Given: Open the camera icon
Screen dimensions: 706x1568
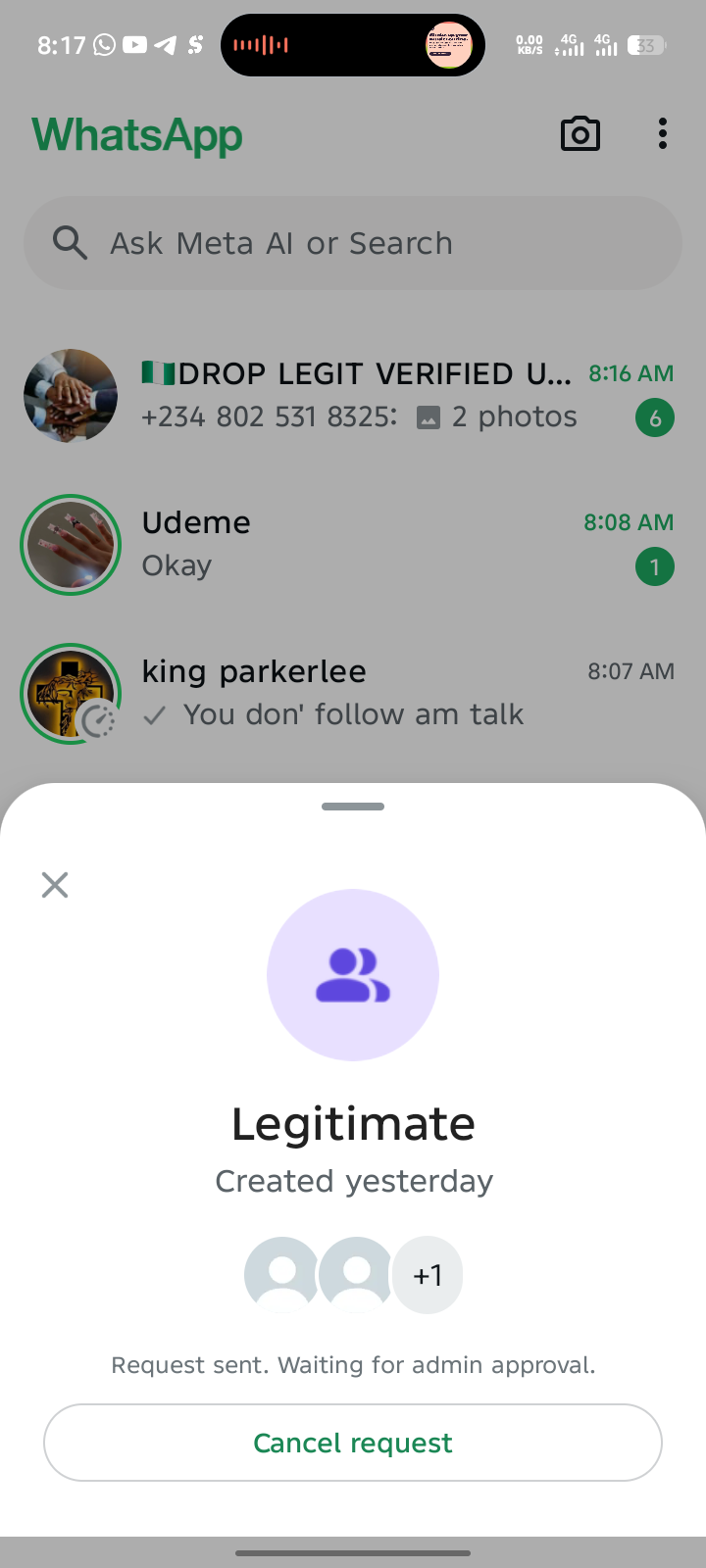Looking at the screenshot, I should point(580,134).
